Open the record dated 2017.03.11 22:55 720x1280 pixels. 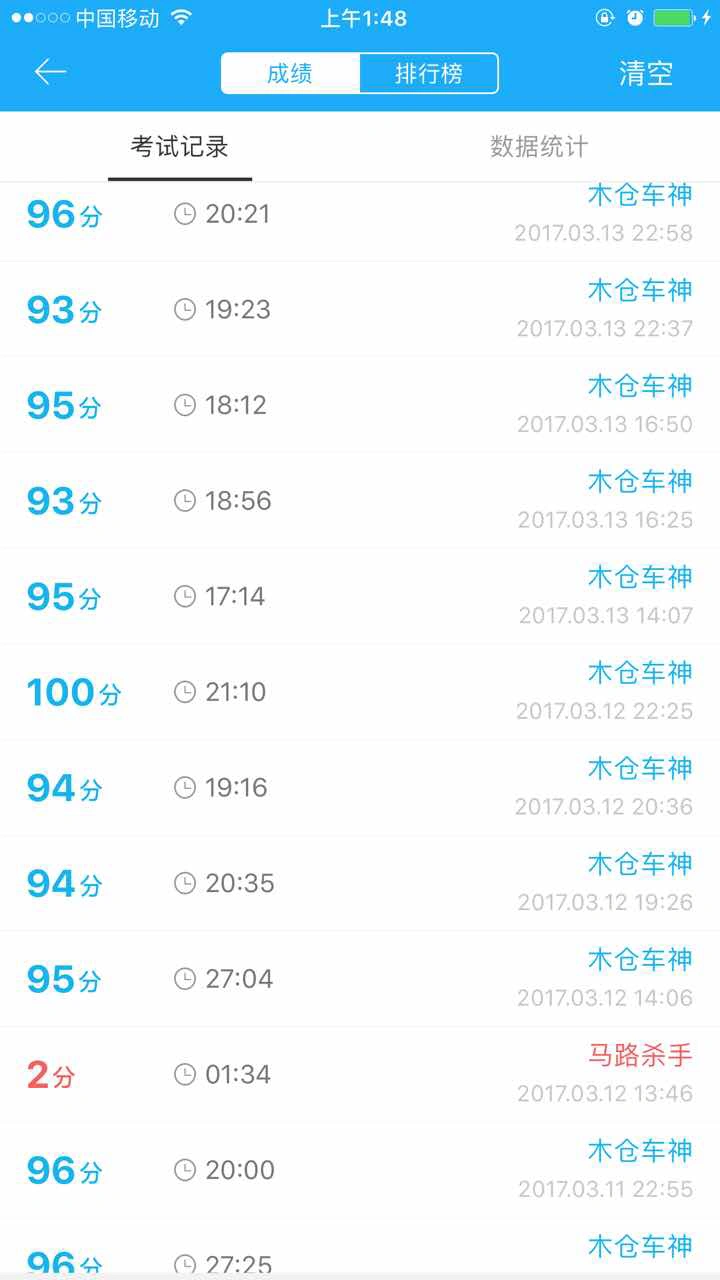360,1171
